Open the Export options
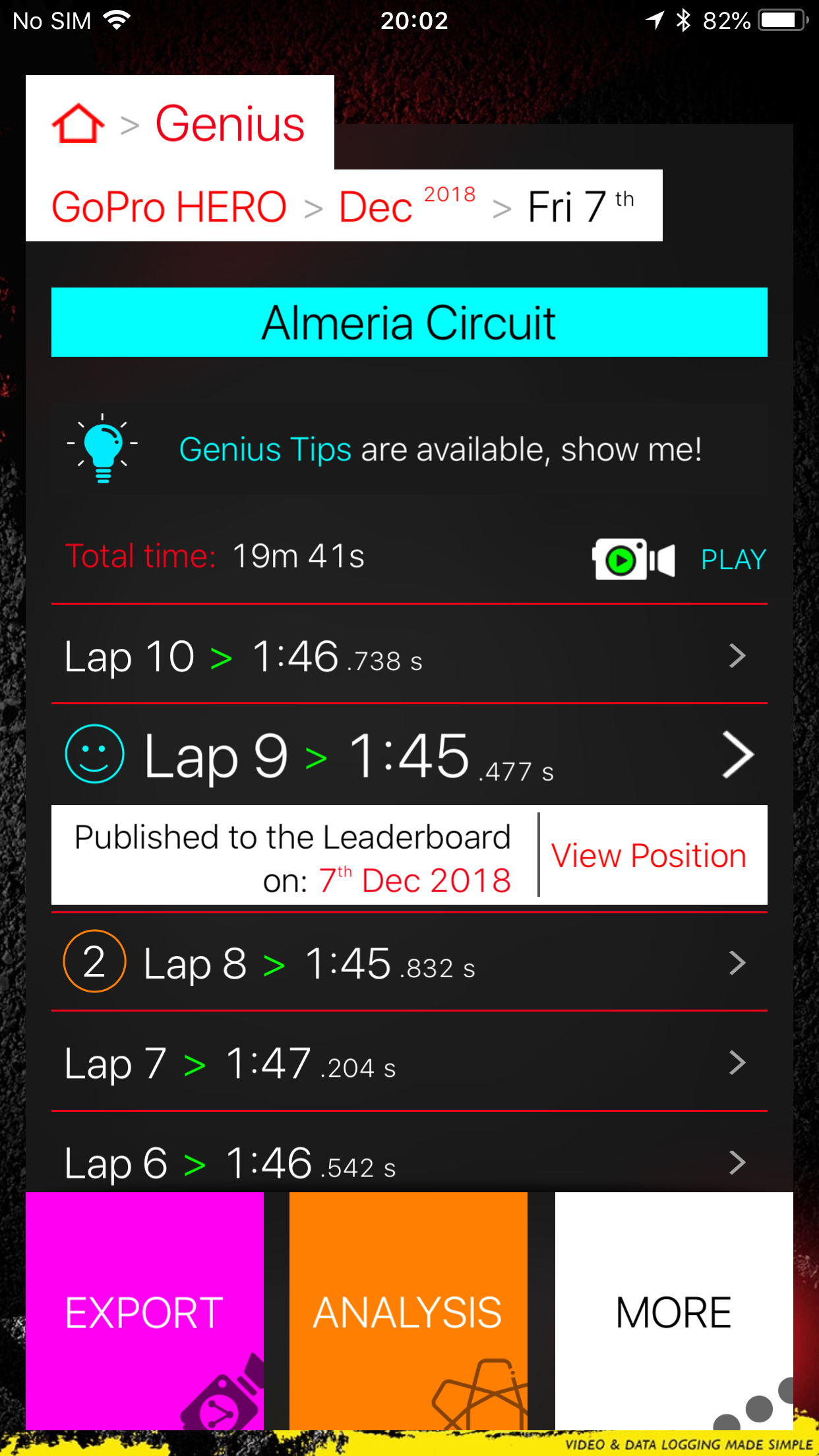Viewport: 819px width, 1456px height. tap(144, 1311)
